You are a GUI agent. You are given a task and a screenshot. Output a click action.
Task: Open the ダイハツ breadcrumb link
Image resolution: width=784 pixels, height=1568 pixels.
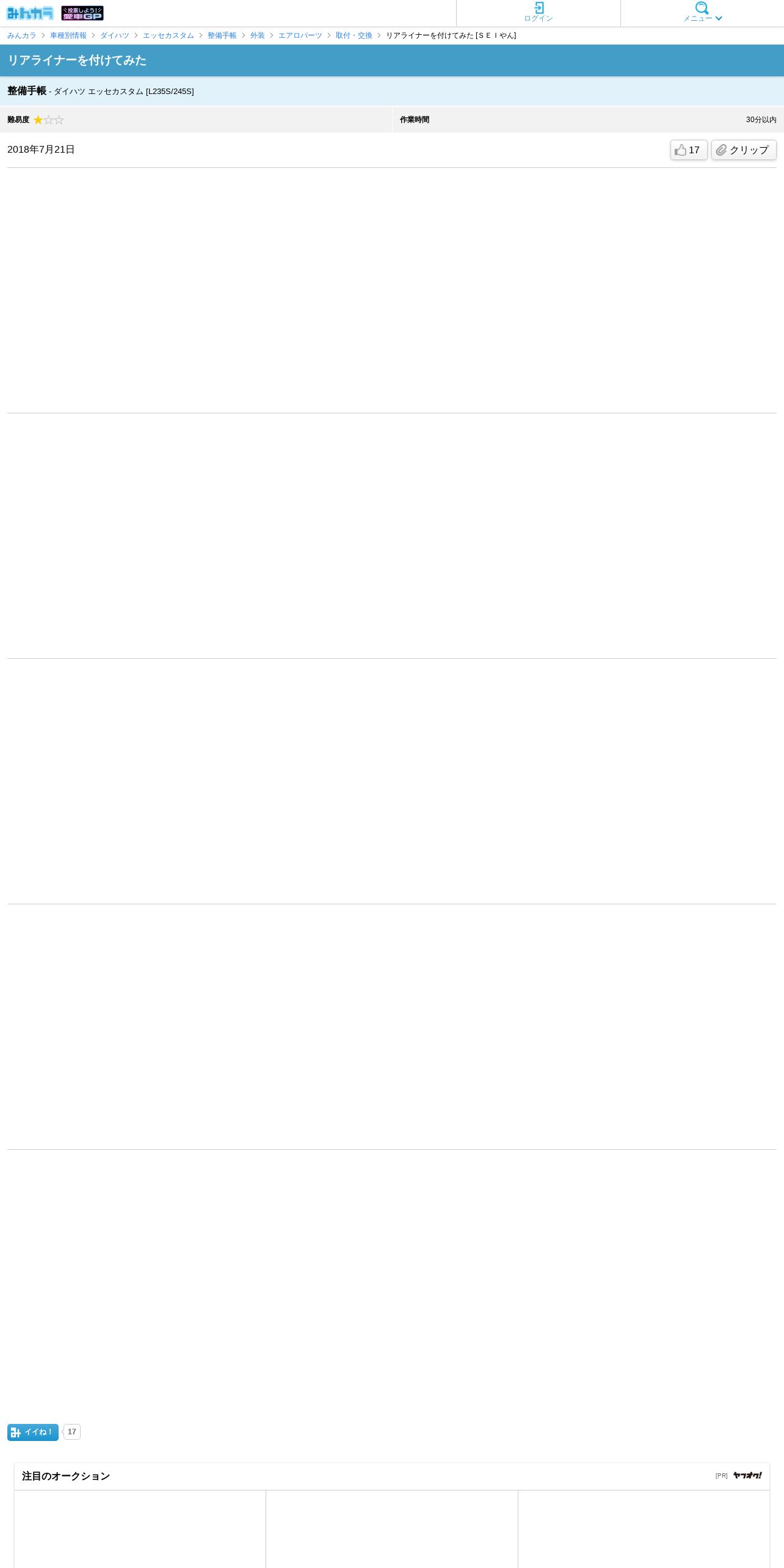pyautogui.click(x=115, y=35)
